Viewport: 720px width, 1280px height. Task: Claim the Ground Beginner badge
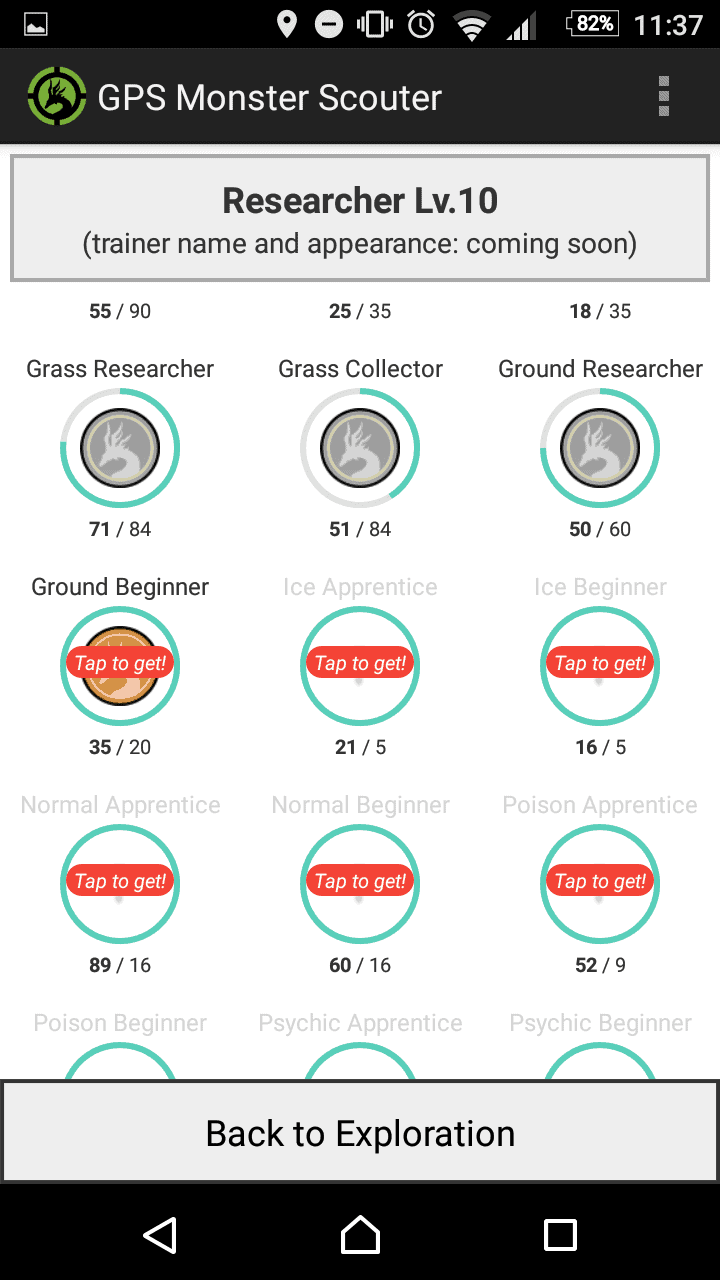pyautogui.click(x=120, y=664)
